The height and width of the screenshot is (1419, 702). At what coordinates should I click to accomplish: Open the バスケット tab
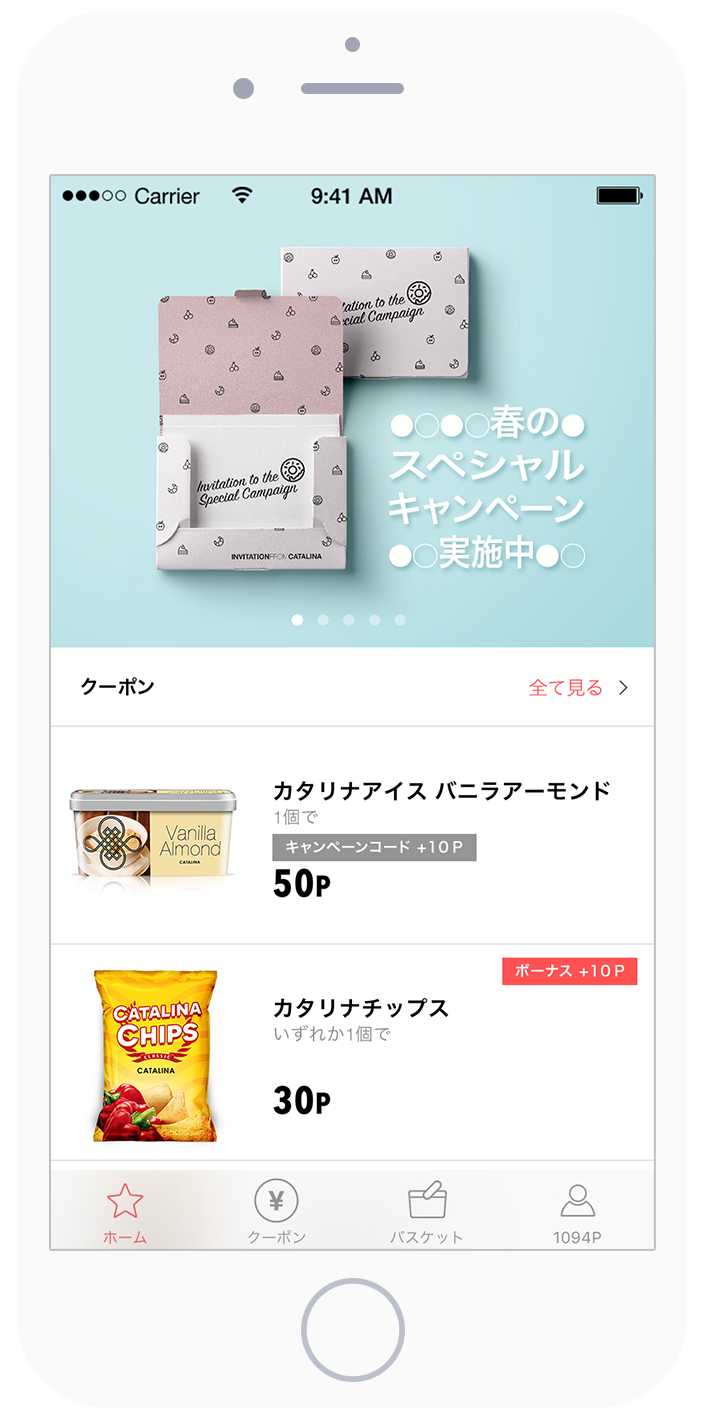tap(427, 1213)
